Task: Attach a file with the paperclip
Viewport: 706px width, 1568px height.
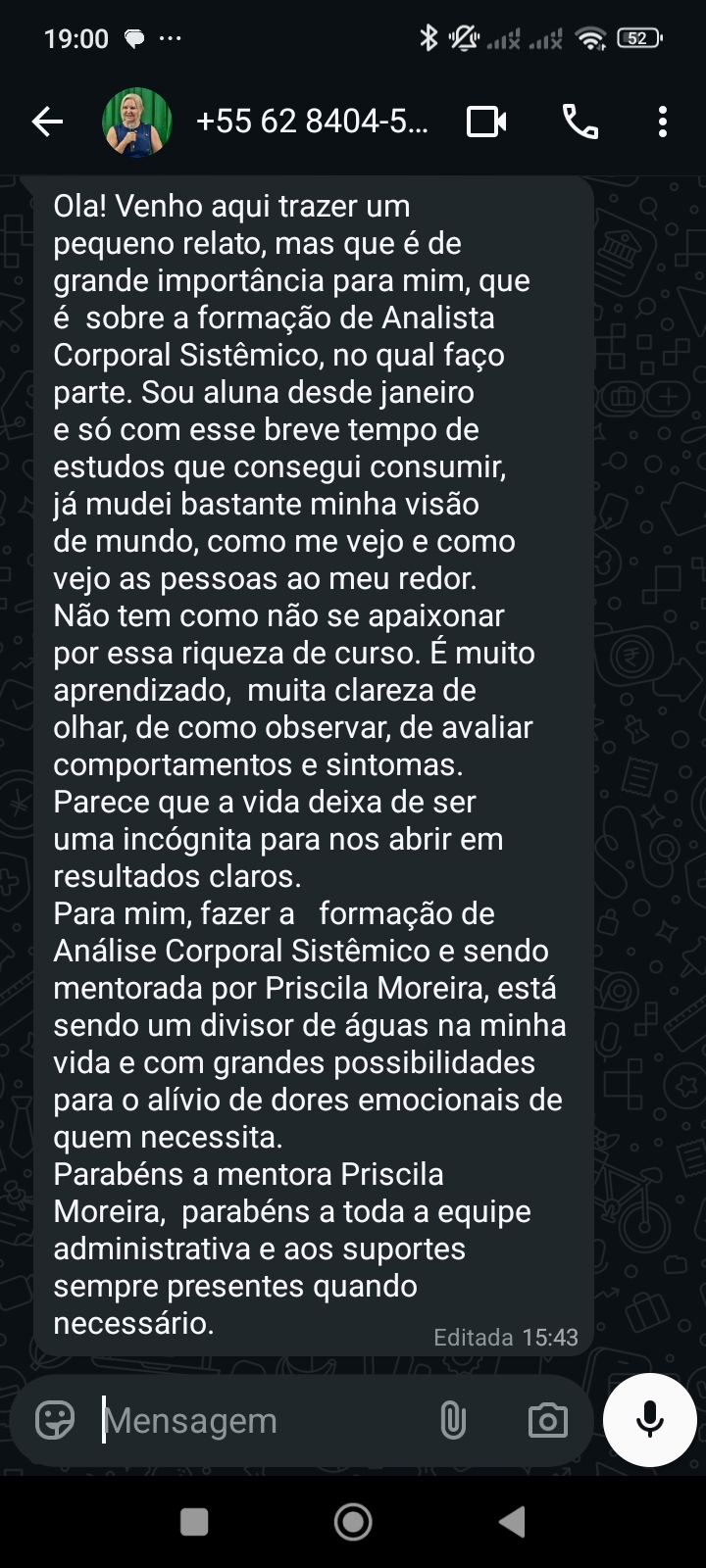Action: tap(452, 1420)
